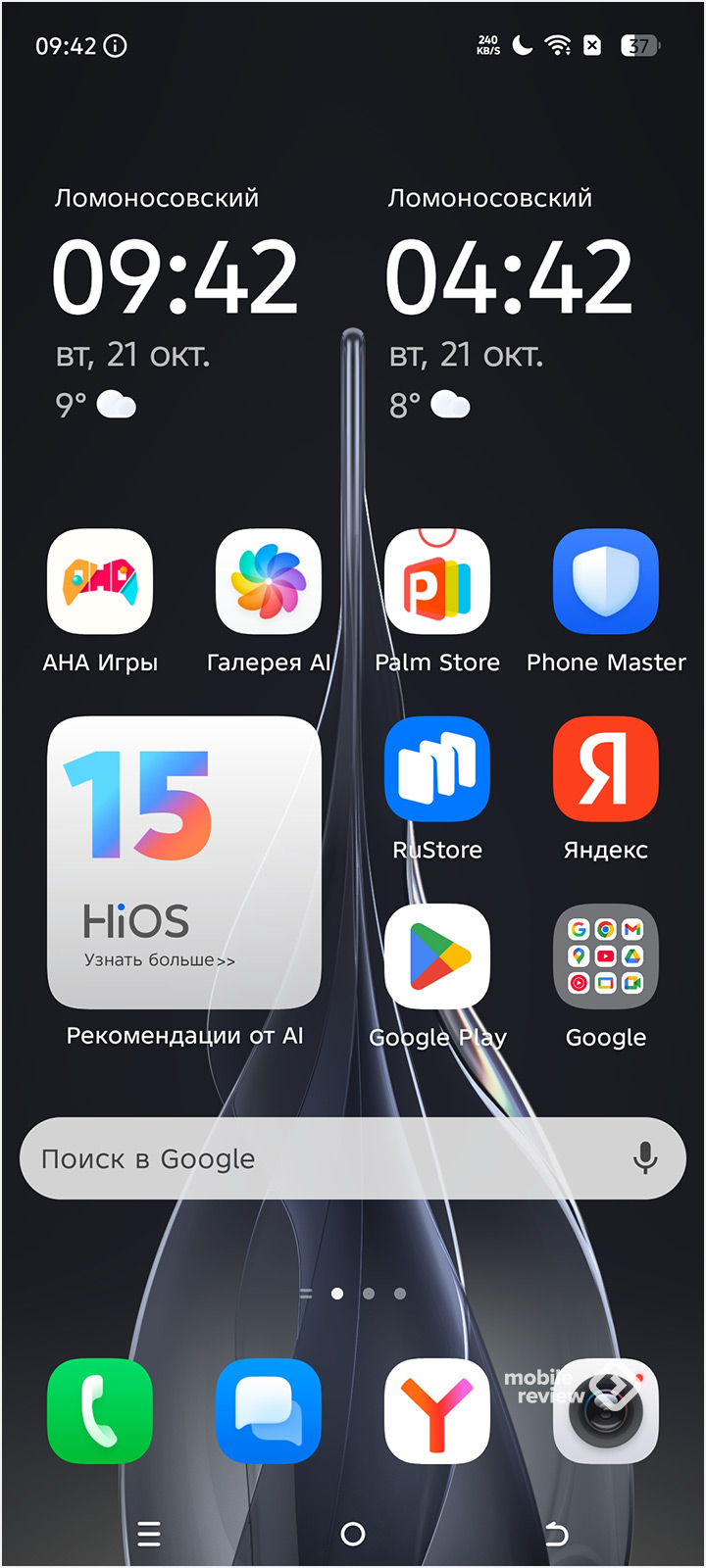
Task: Open the blue Messages app
Action: (269, 1411)
